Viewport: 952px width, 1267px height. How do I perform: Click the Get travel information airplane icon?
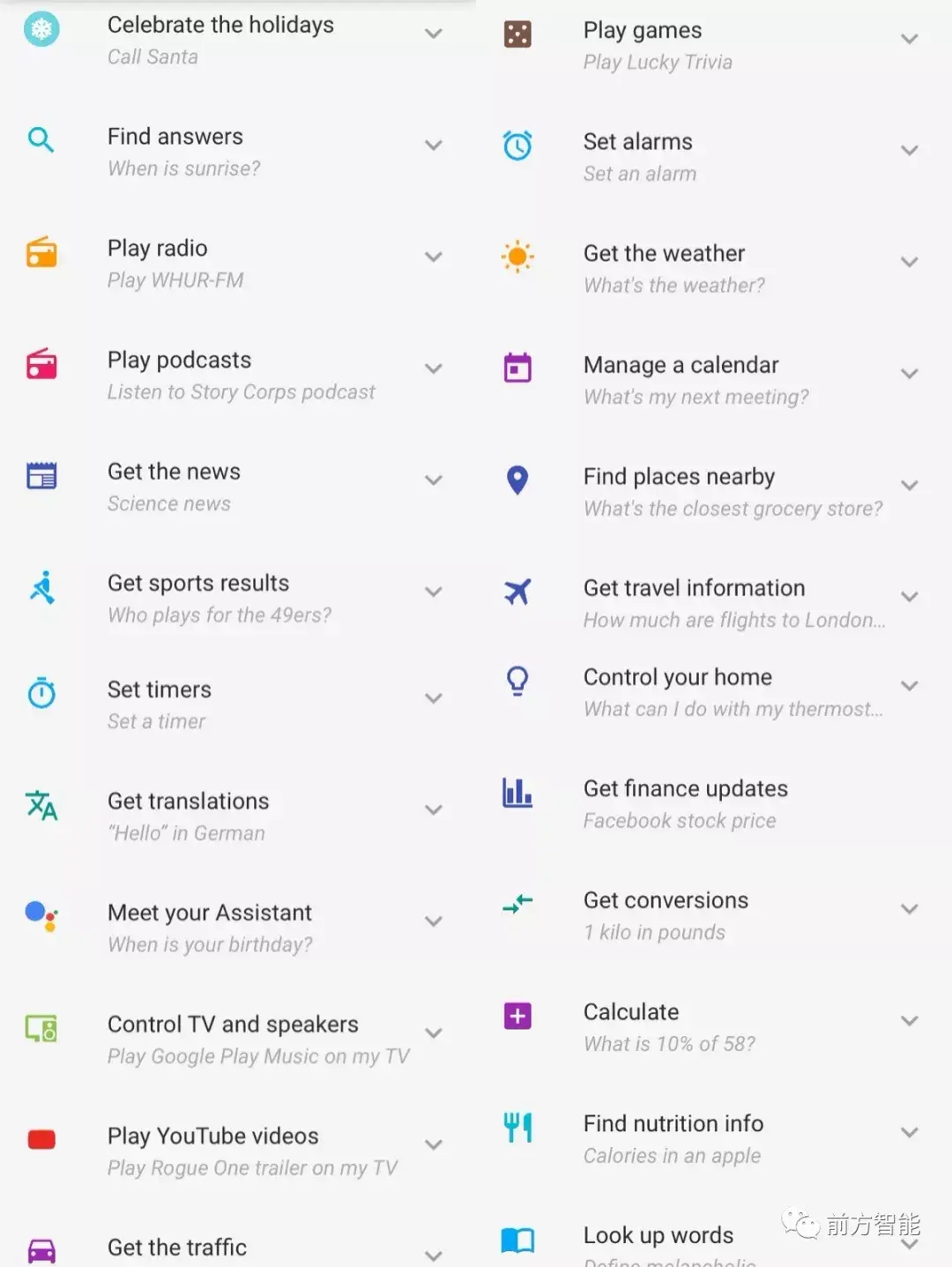coord(517,592)
